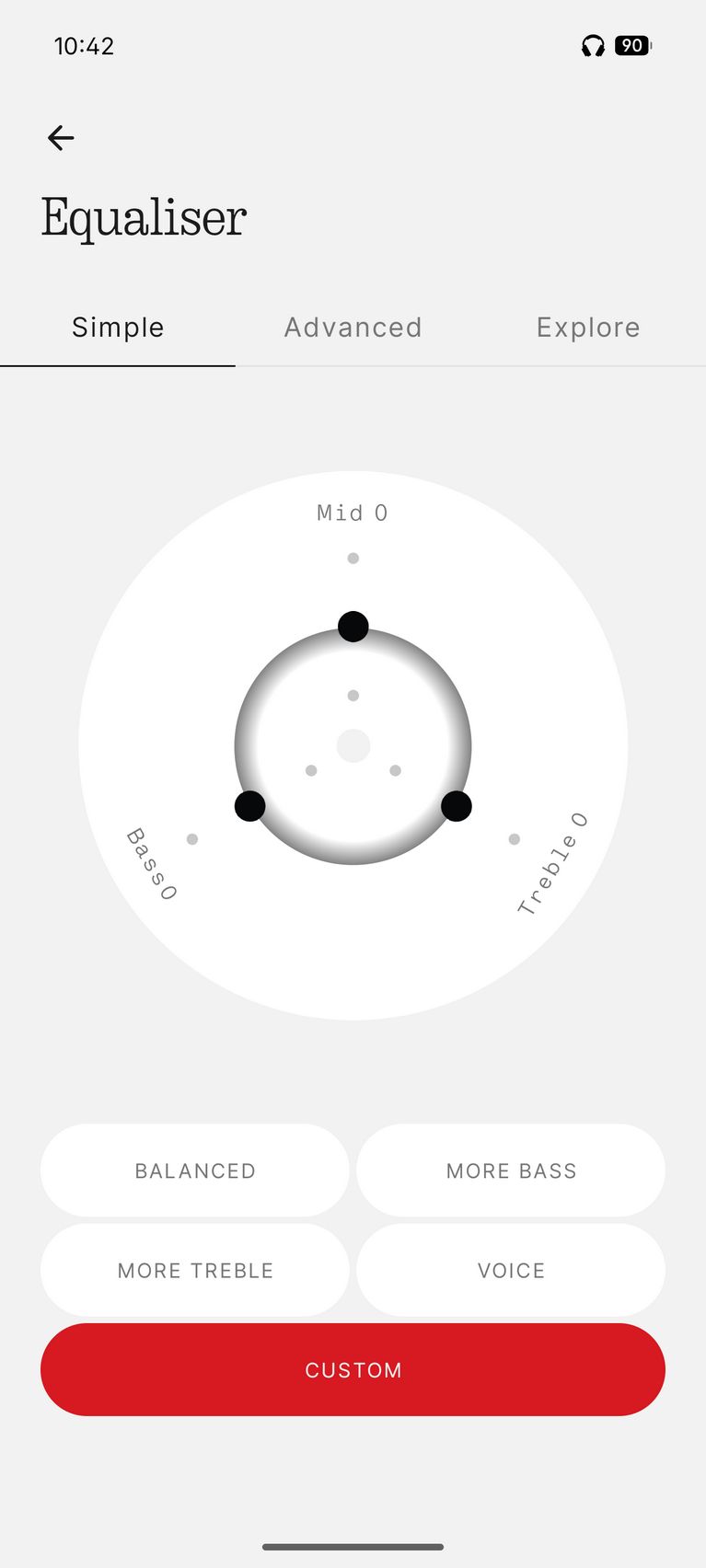Apply the Balanced preset

pyautogui.click(x=195, y=1170)
